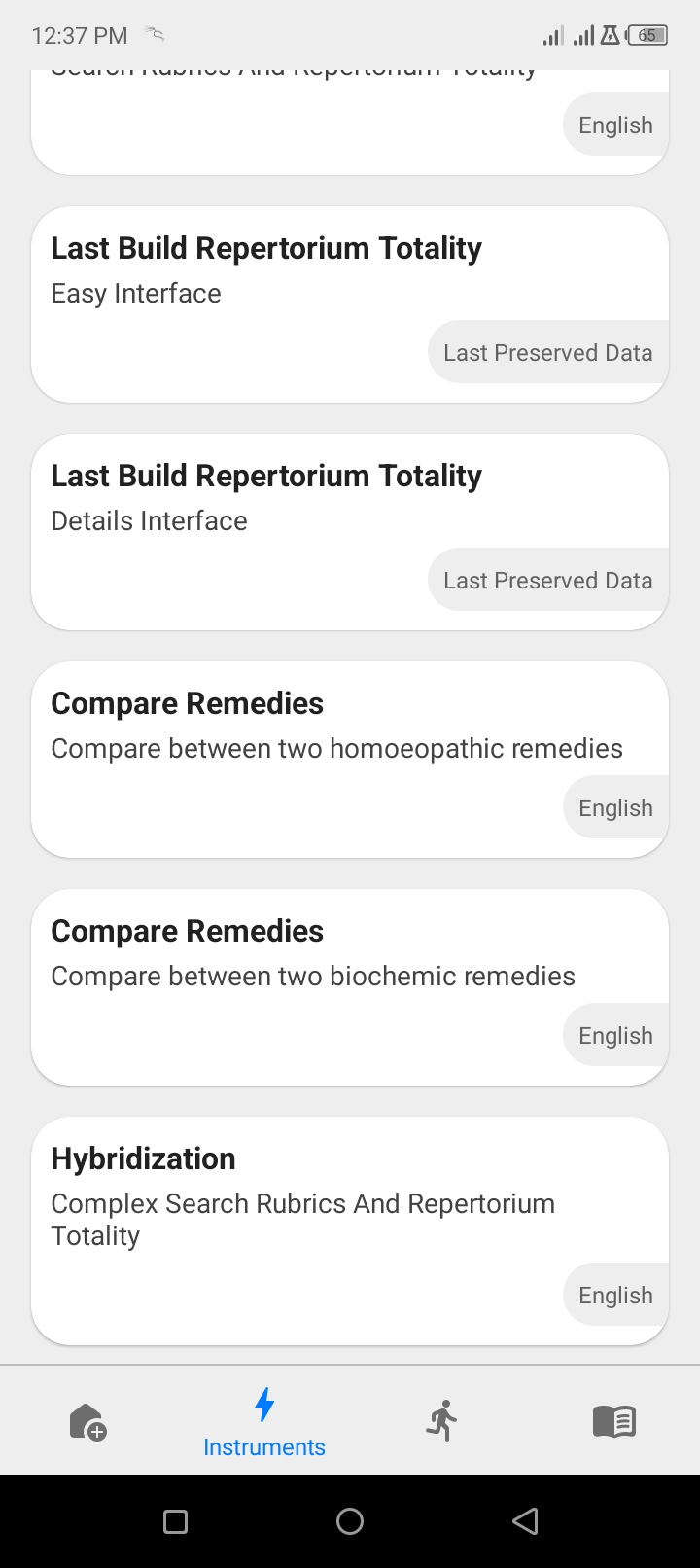Tap the triangular back navigation button
The width and height of the screenshot is (700, 1568).
click(x=525, y=1520)
